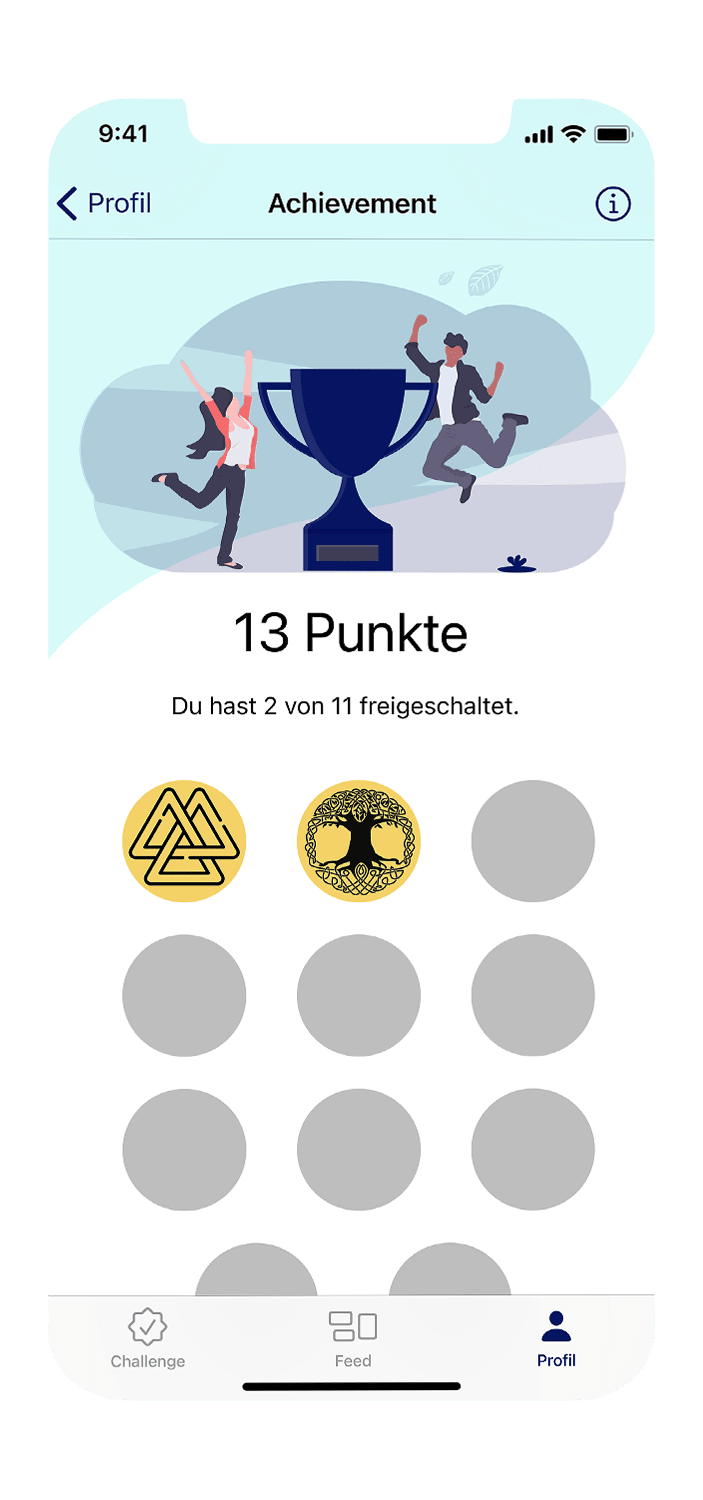Select the Profil tab
Viewport: 703px width, 1500px height.
coord(556,1338)
